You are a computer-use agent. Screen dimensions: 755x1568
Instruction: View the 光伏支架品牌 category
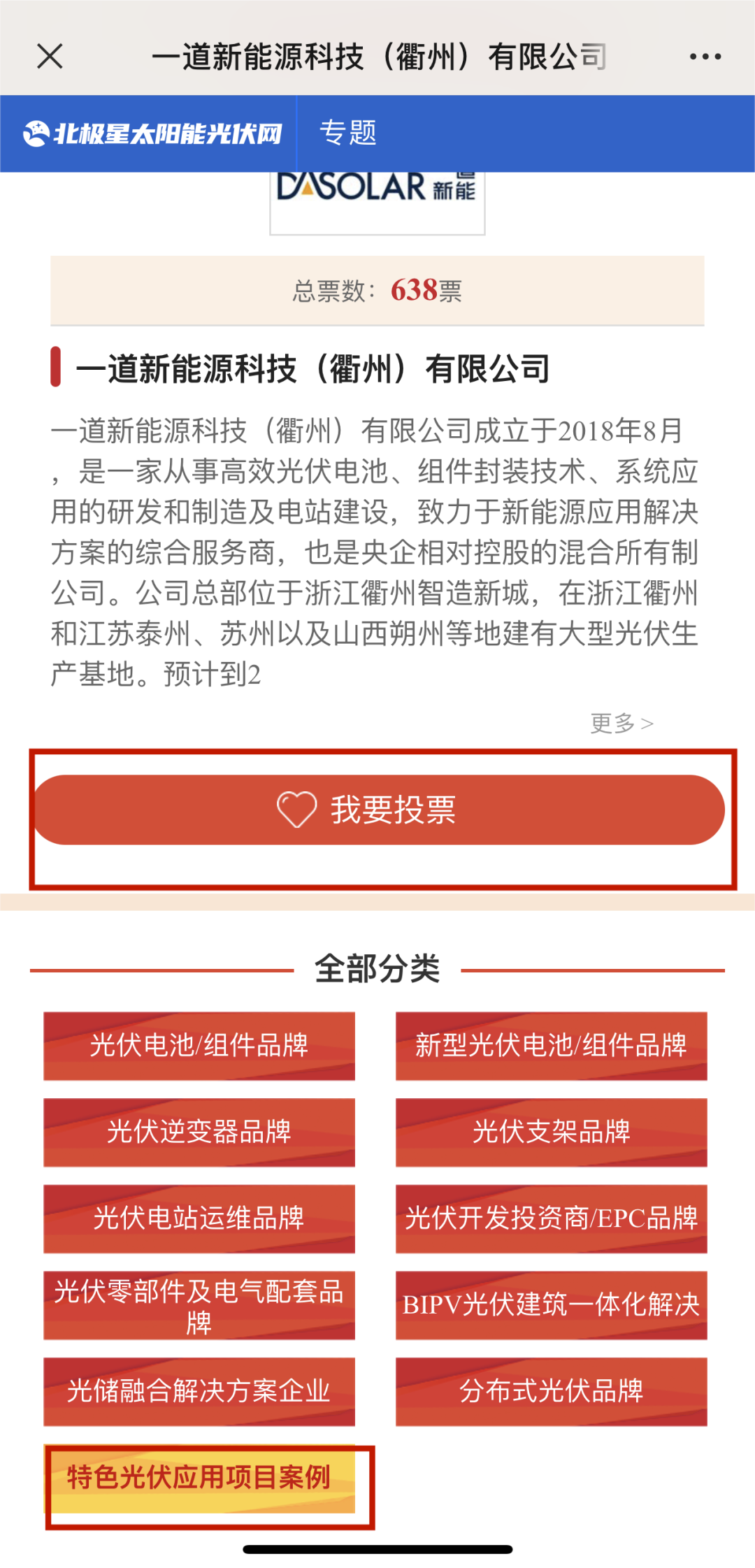coord(551,1132)
